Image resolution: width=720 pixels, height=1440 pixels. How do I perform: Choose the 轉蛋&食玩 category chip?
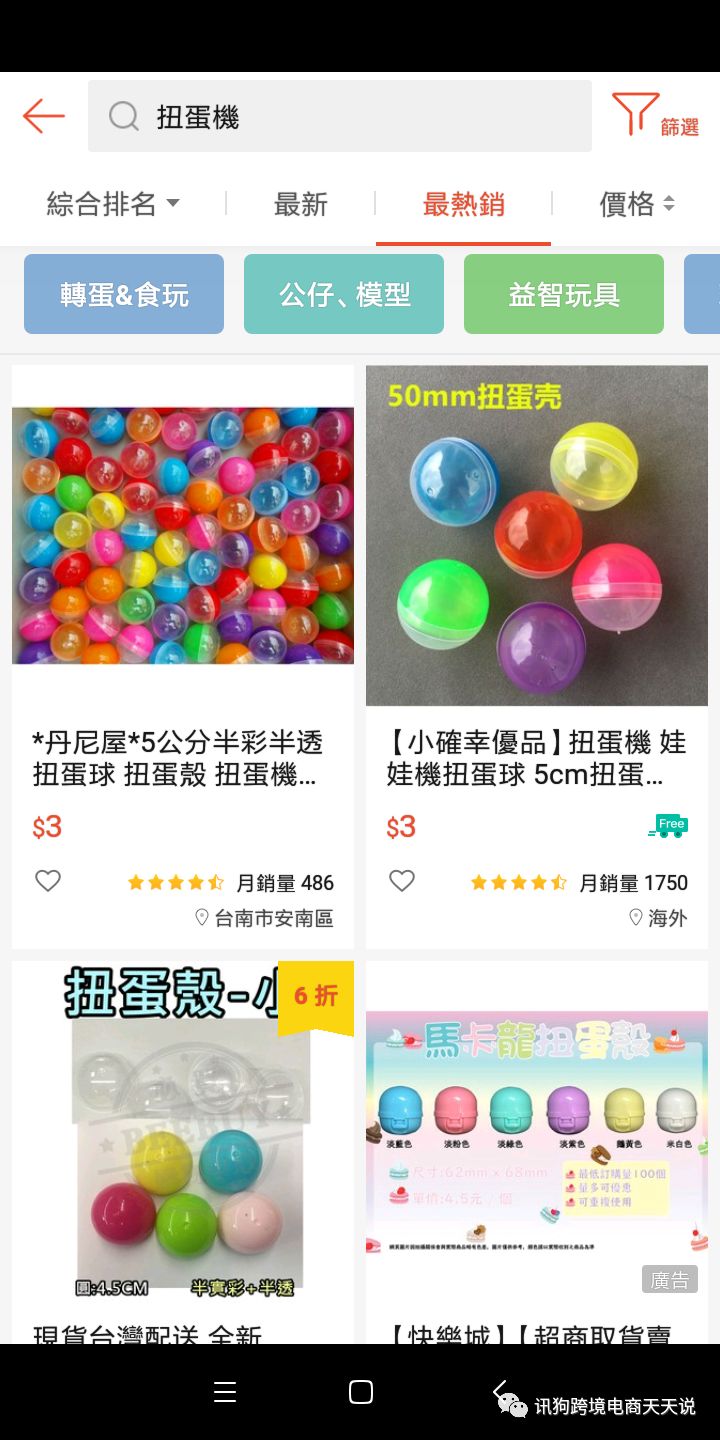pyautogui.click(x=124, y=294)
